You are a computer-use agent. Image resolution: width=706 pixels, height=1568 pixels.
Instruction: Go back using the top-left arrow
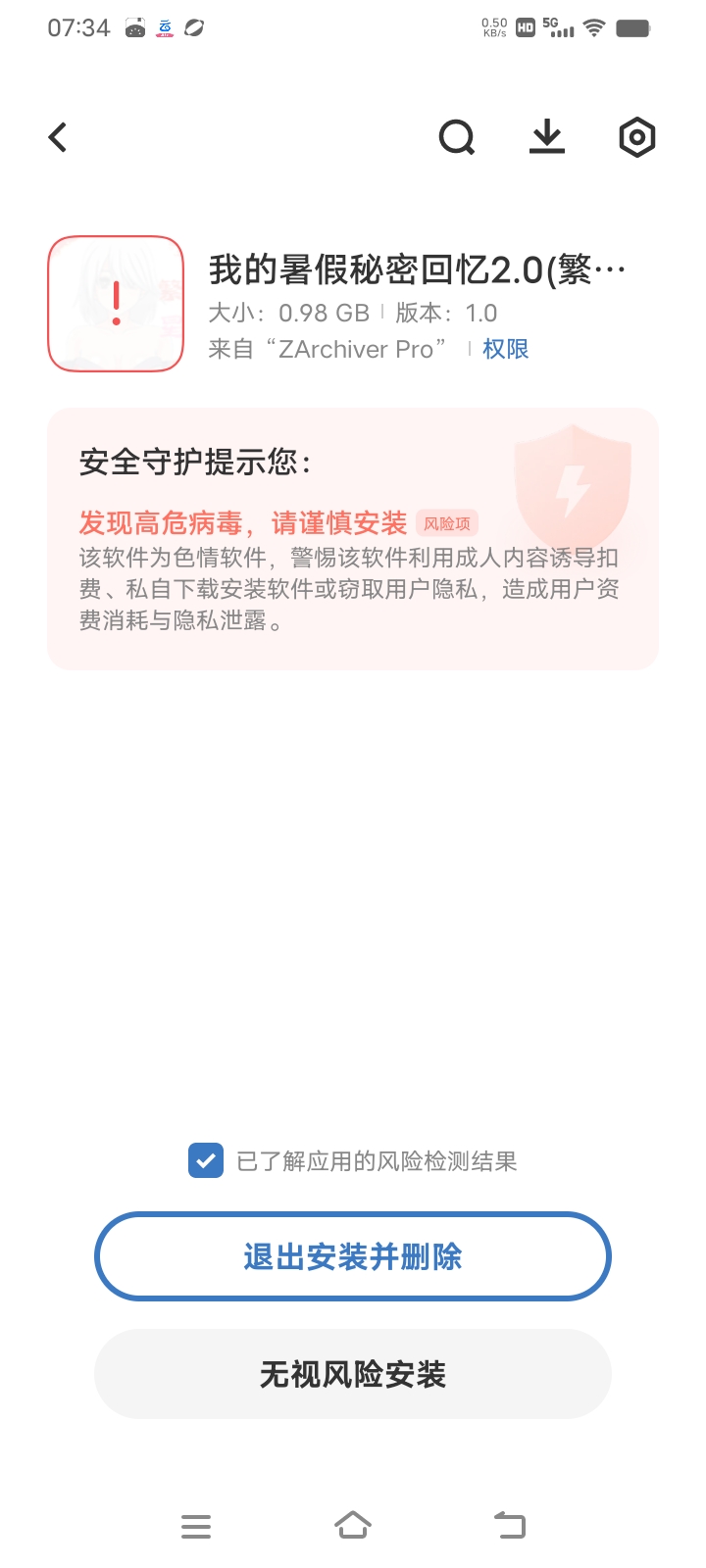pyautogui.click(x=59, y=137)
